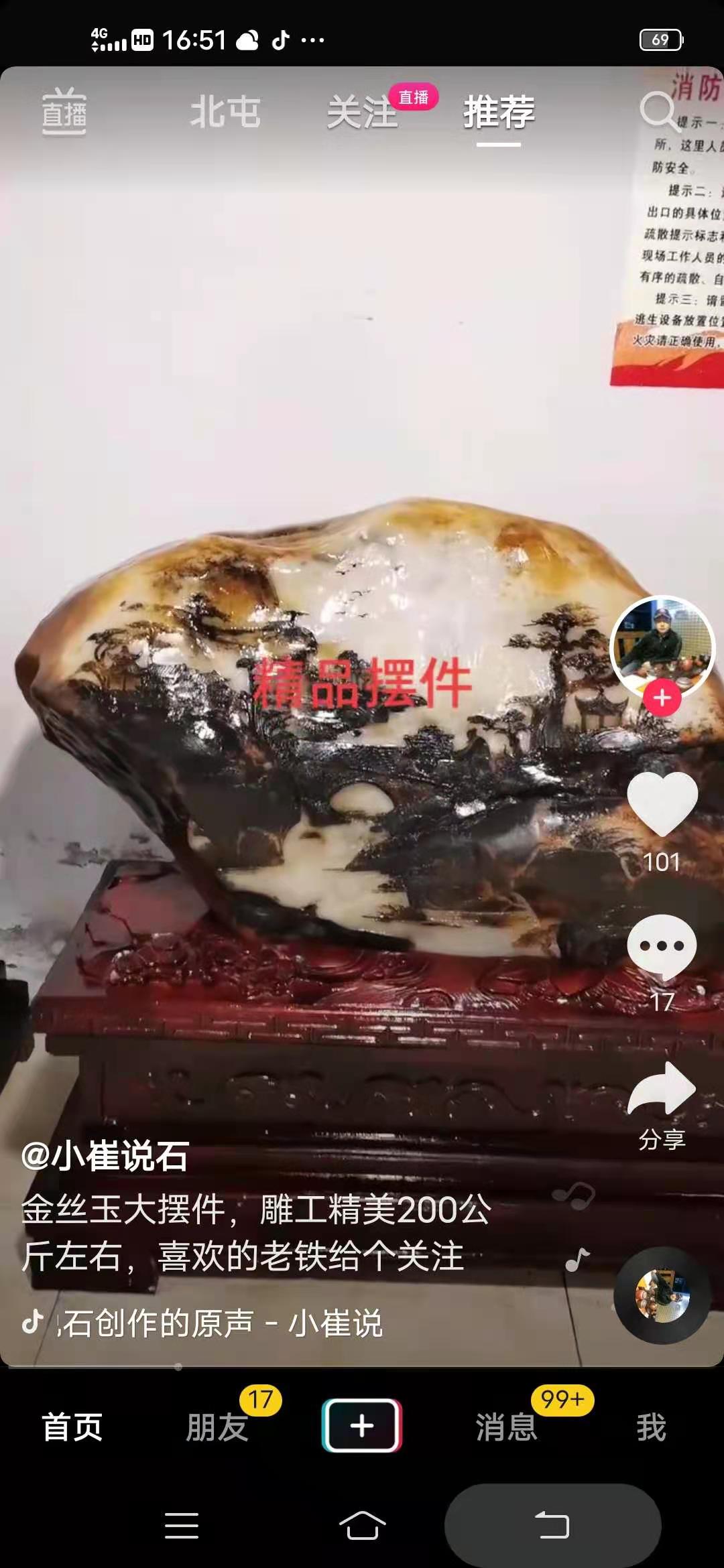The height and width of the screenshot is (1568, 724).
Task: Tap the system back button
Action: 552,1526
